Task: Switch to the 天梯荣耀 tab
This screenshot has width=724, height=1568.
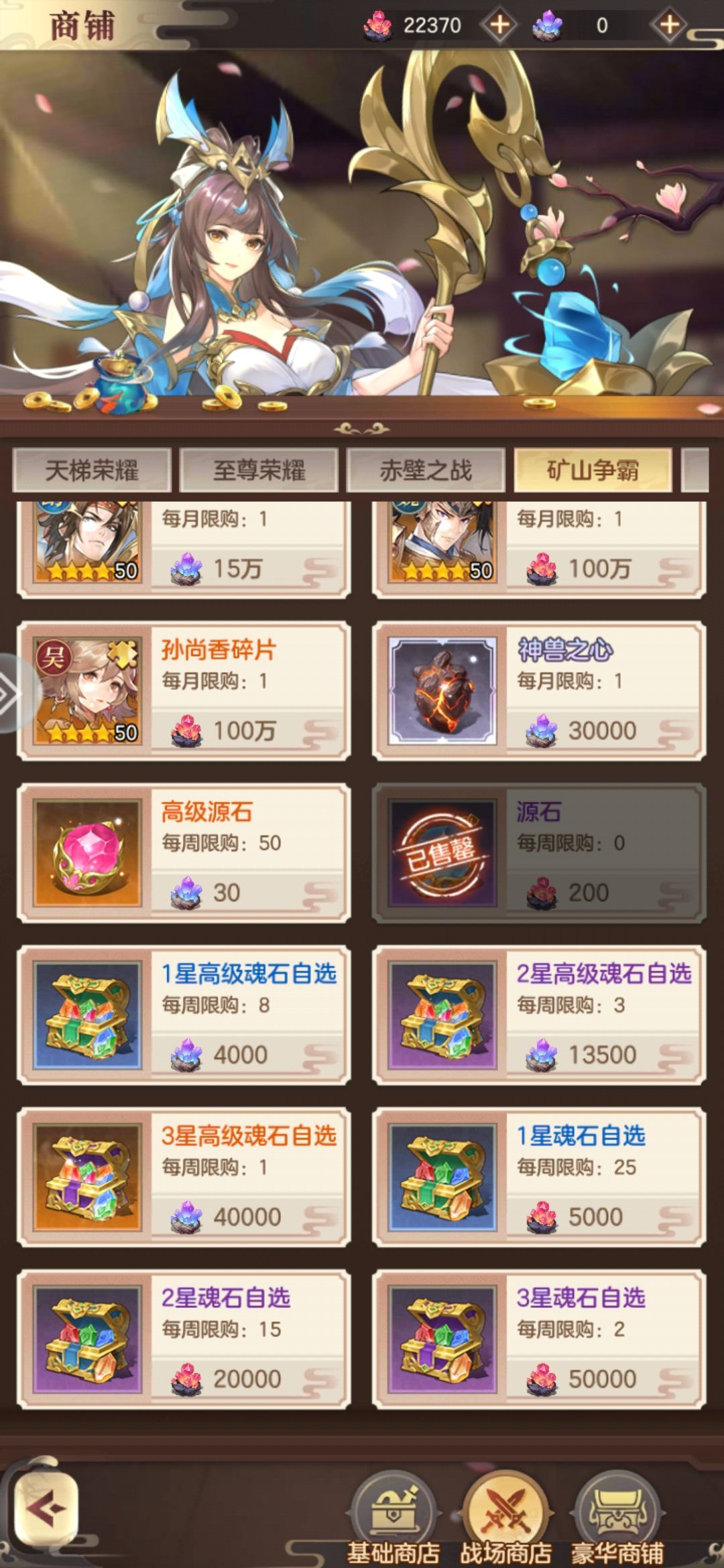Action: tap(90, 471)
